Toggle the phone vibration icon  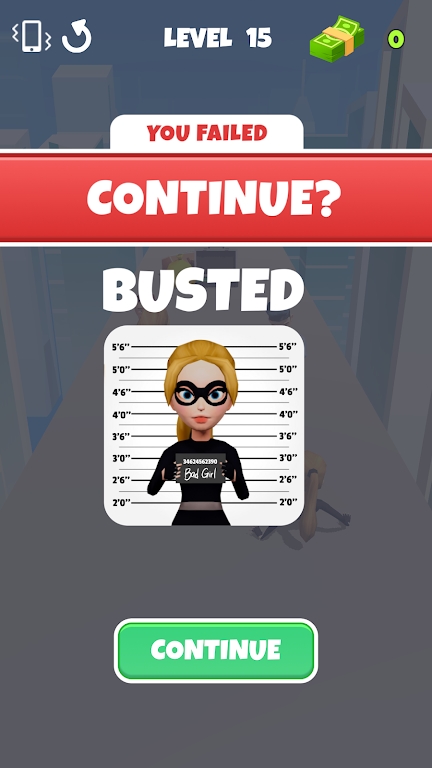point(31,36)
